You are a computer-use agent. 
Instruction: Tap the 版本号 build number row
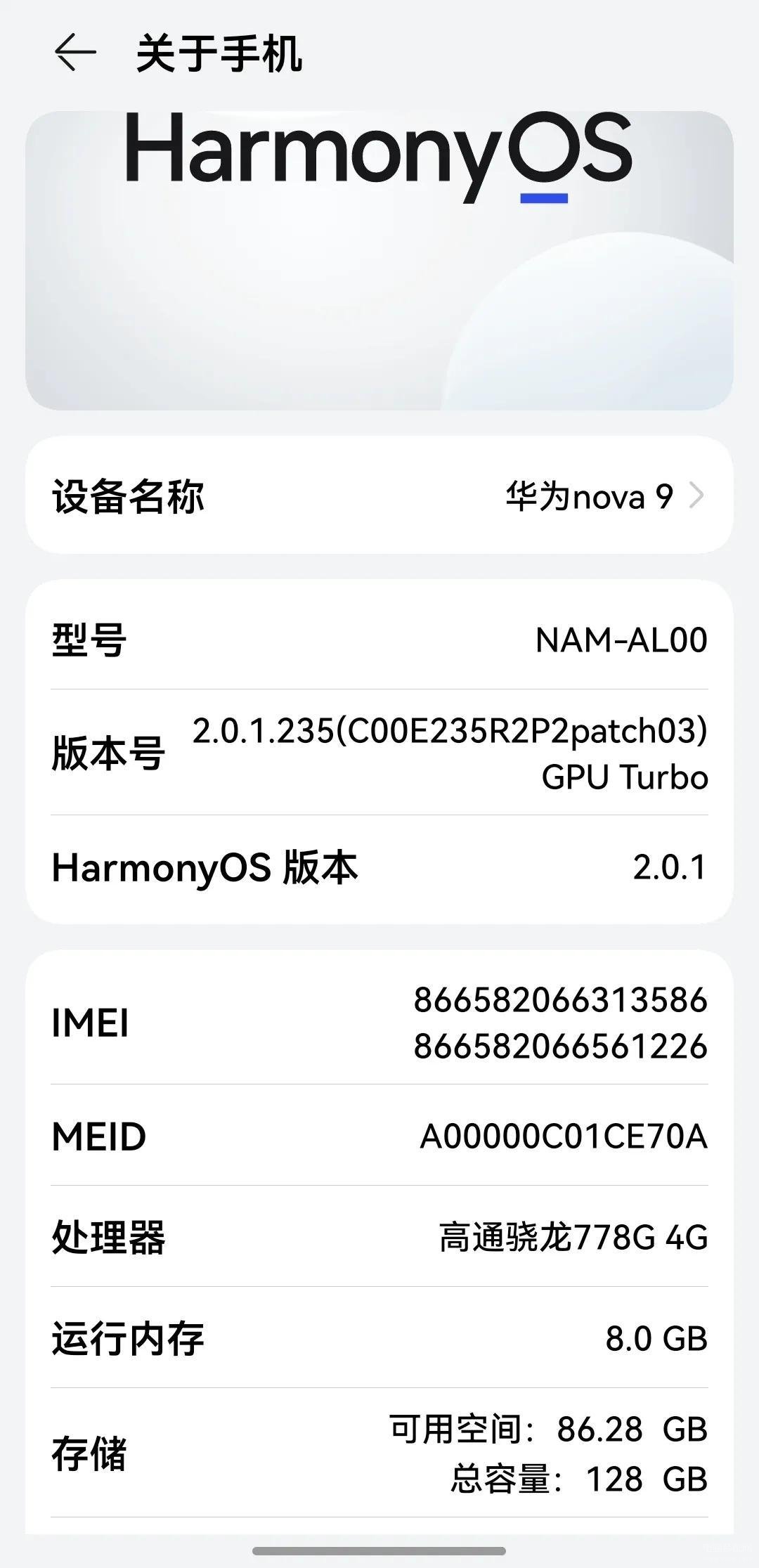(379, 753)
